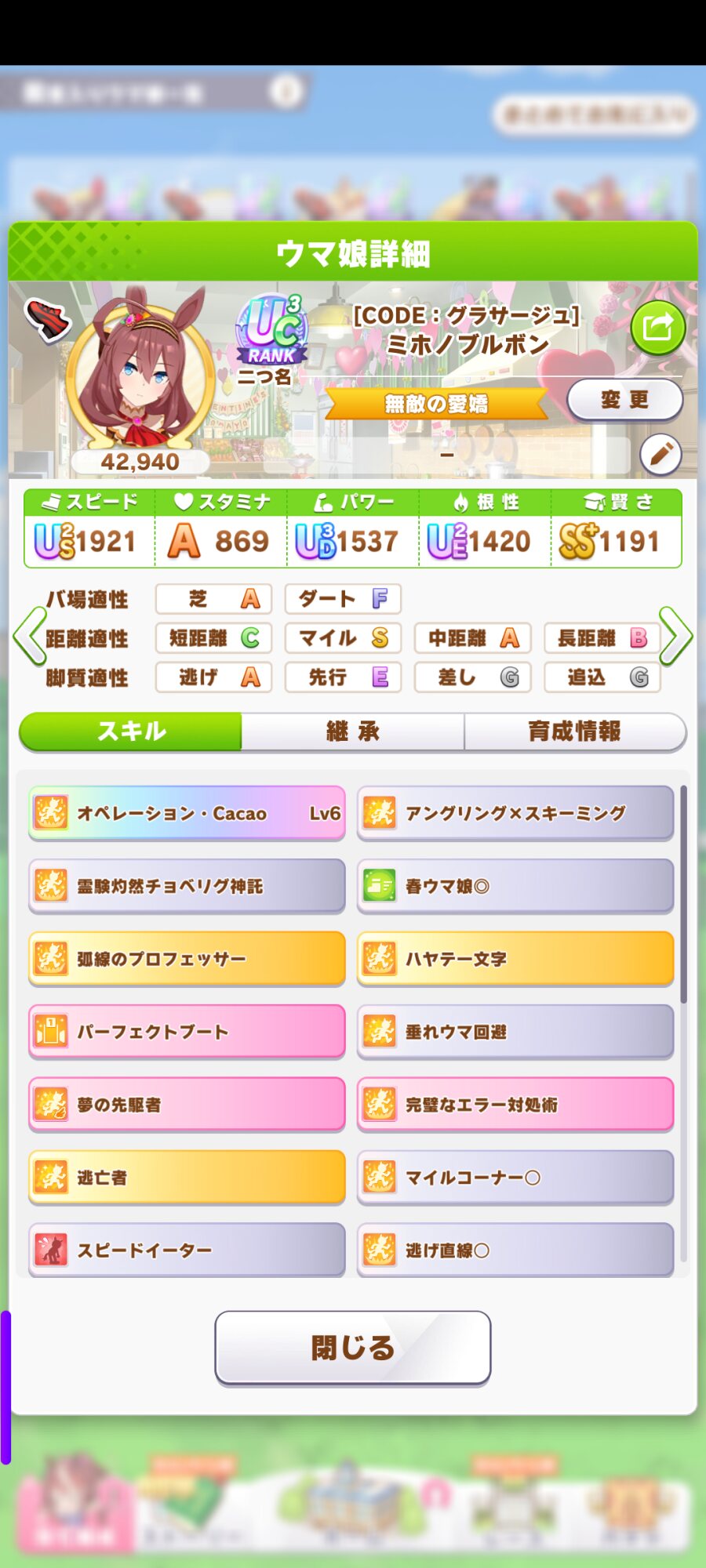Share this Uma Musume's details
The height and width of the screenshot is (1568, 706).
pyautogui.click(x=657, y=328)
